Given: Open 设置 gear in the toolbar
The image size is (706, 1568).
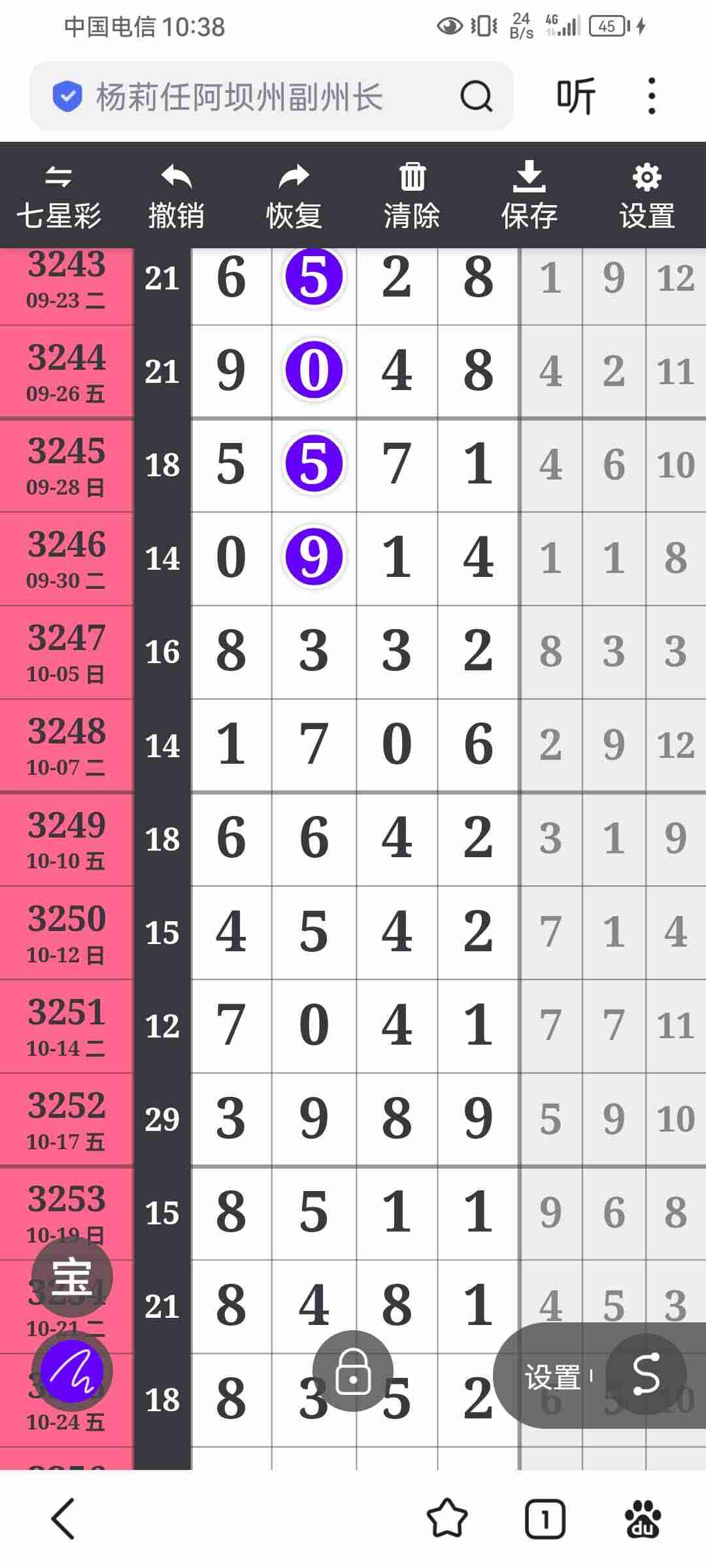Looking at the screenshot, I should pyautogui.click(x=647, y=196).
